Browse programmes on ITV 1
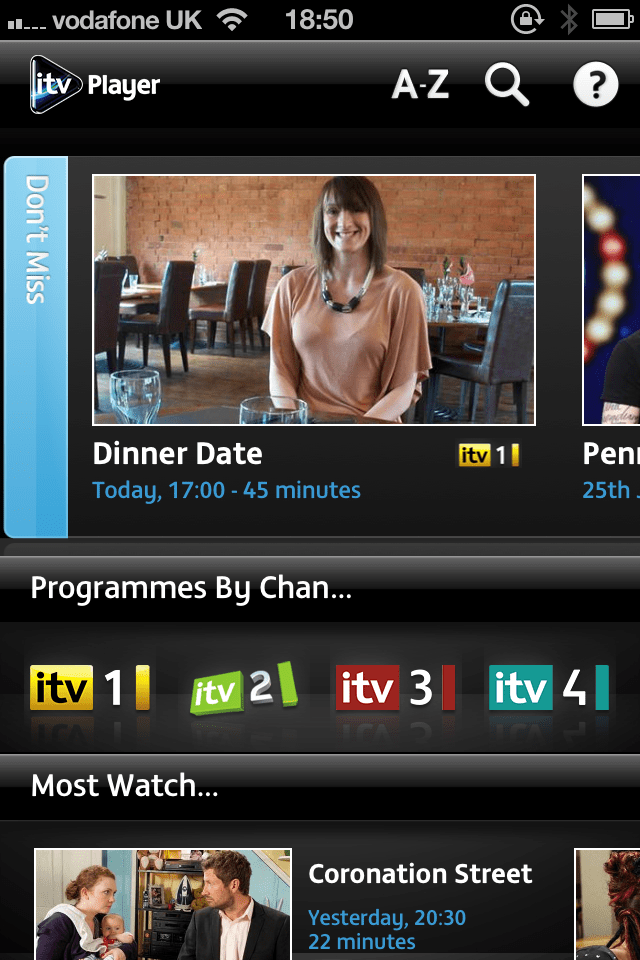 tap(90, 689)
